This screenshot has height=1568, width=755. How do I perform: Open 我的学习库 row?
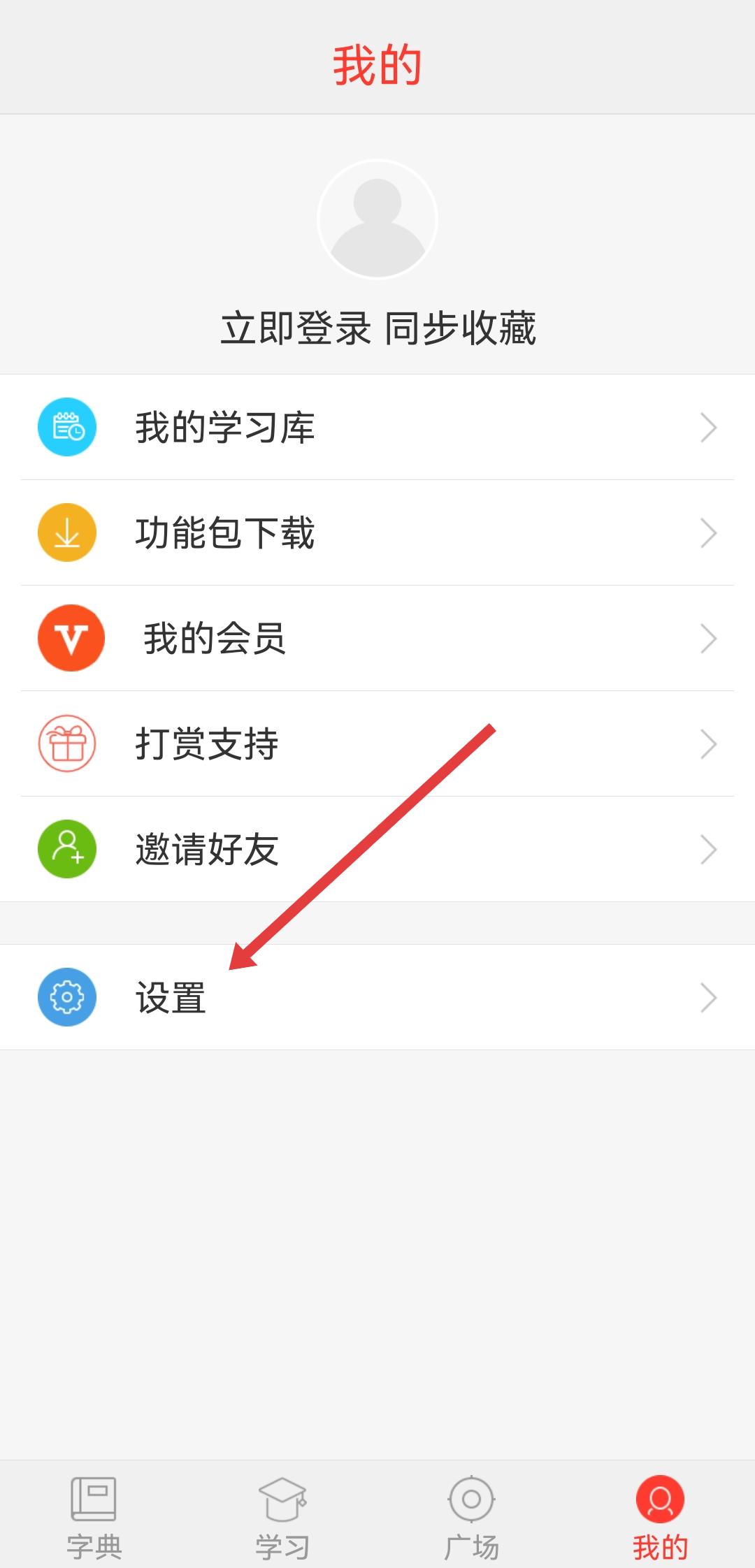(377, 428)
